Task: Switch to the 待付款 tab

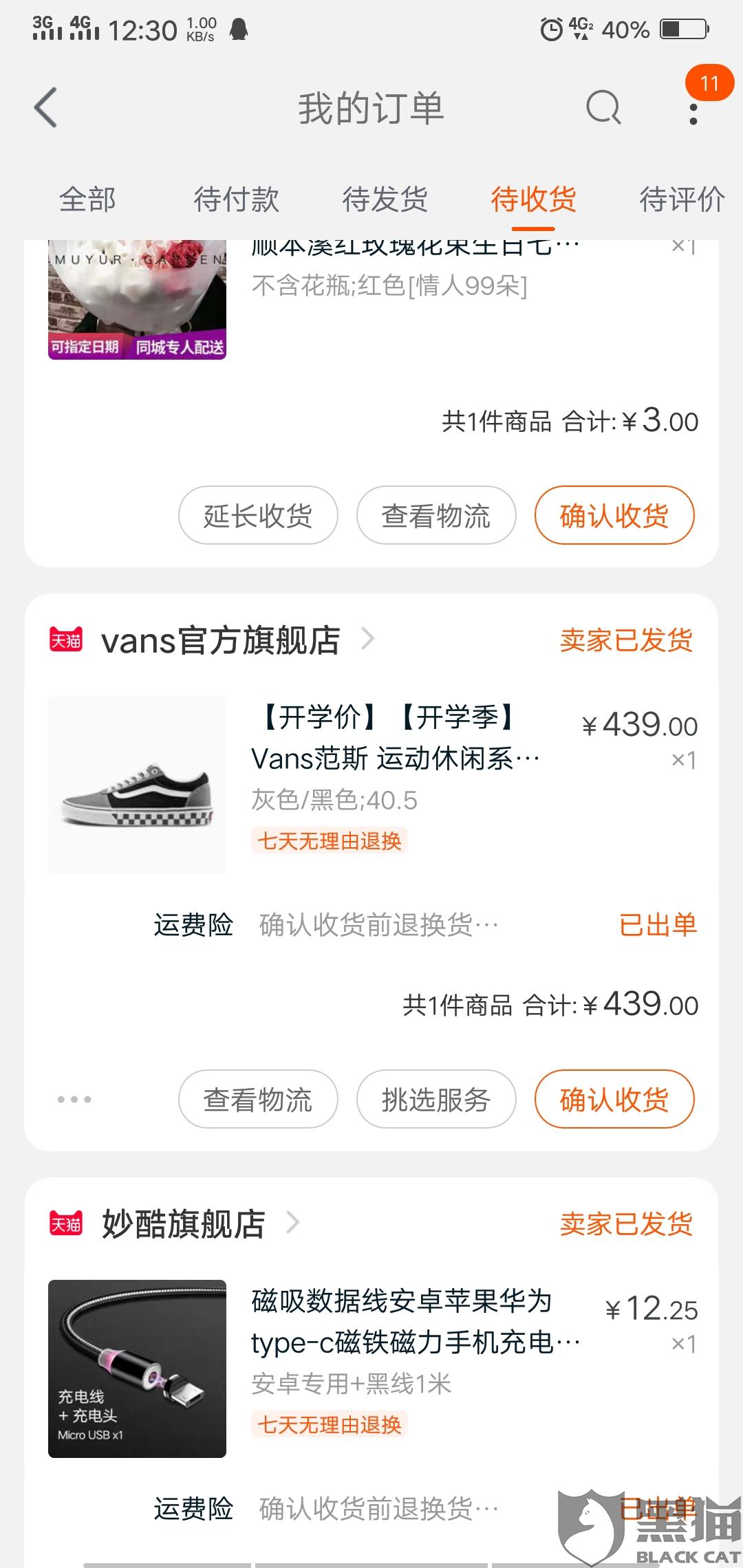Action: tap(236, 200)
